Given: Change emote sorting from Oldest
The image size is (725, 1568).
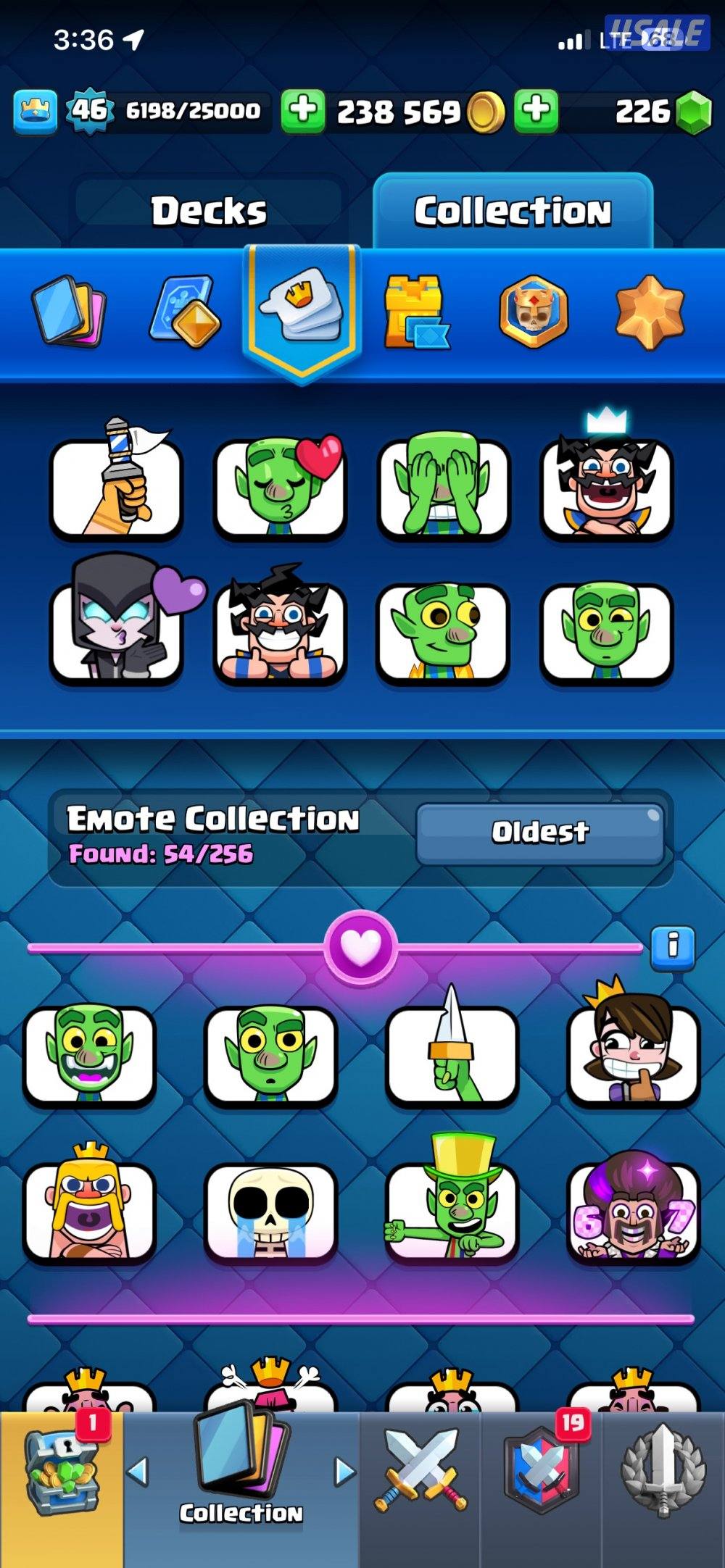Looking at the screenshot, I should pos(540,833).
